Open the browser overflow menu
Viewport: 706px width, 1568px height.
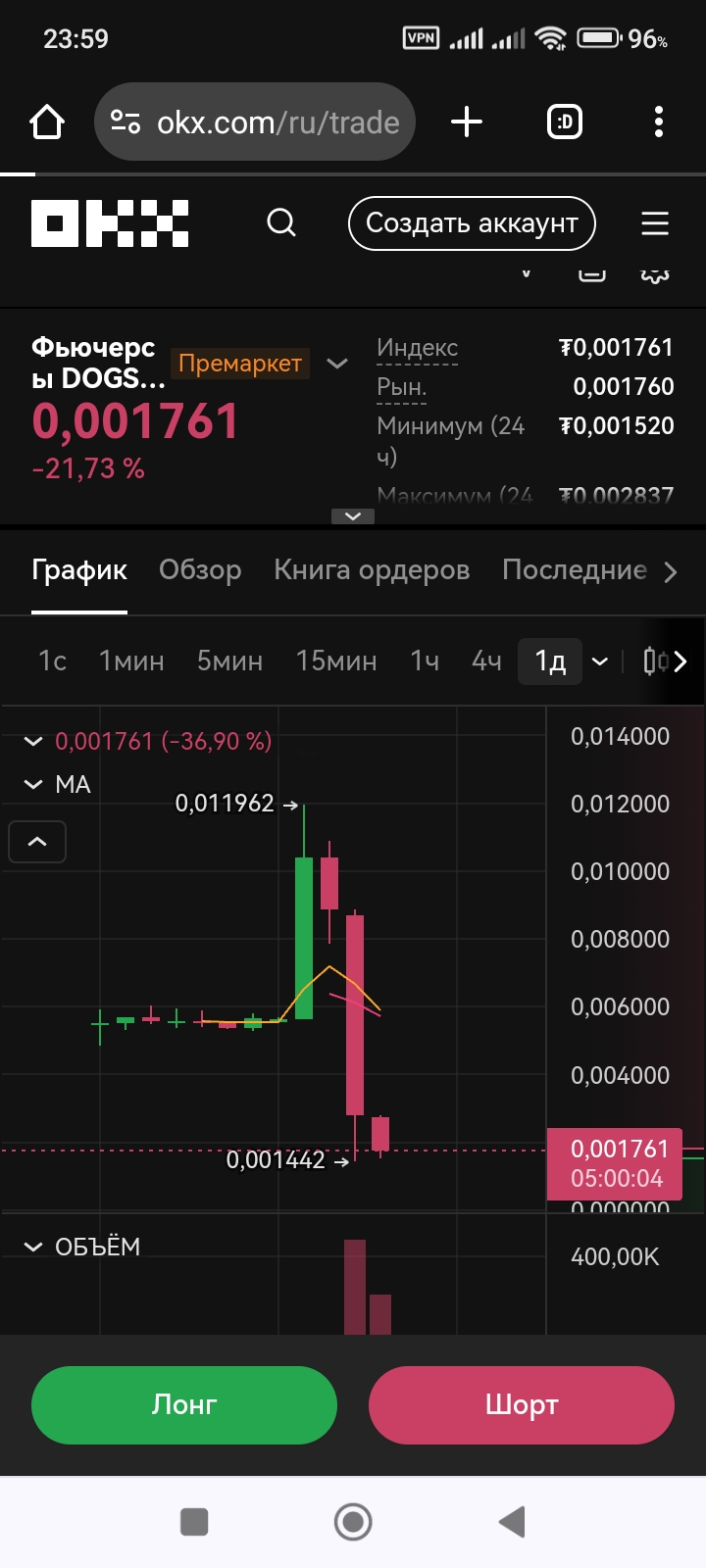click(x=658, y=122)
